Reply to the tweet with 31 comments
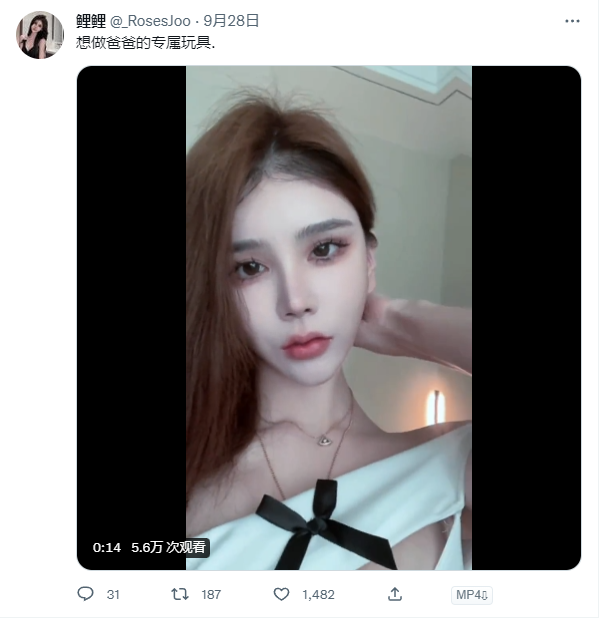601x618 pixels. (86, 594)
